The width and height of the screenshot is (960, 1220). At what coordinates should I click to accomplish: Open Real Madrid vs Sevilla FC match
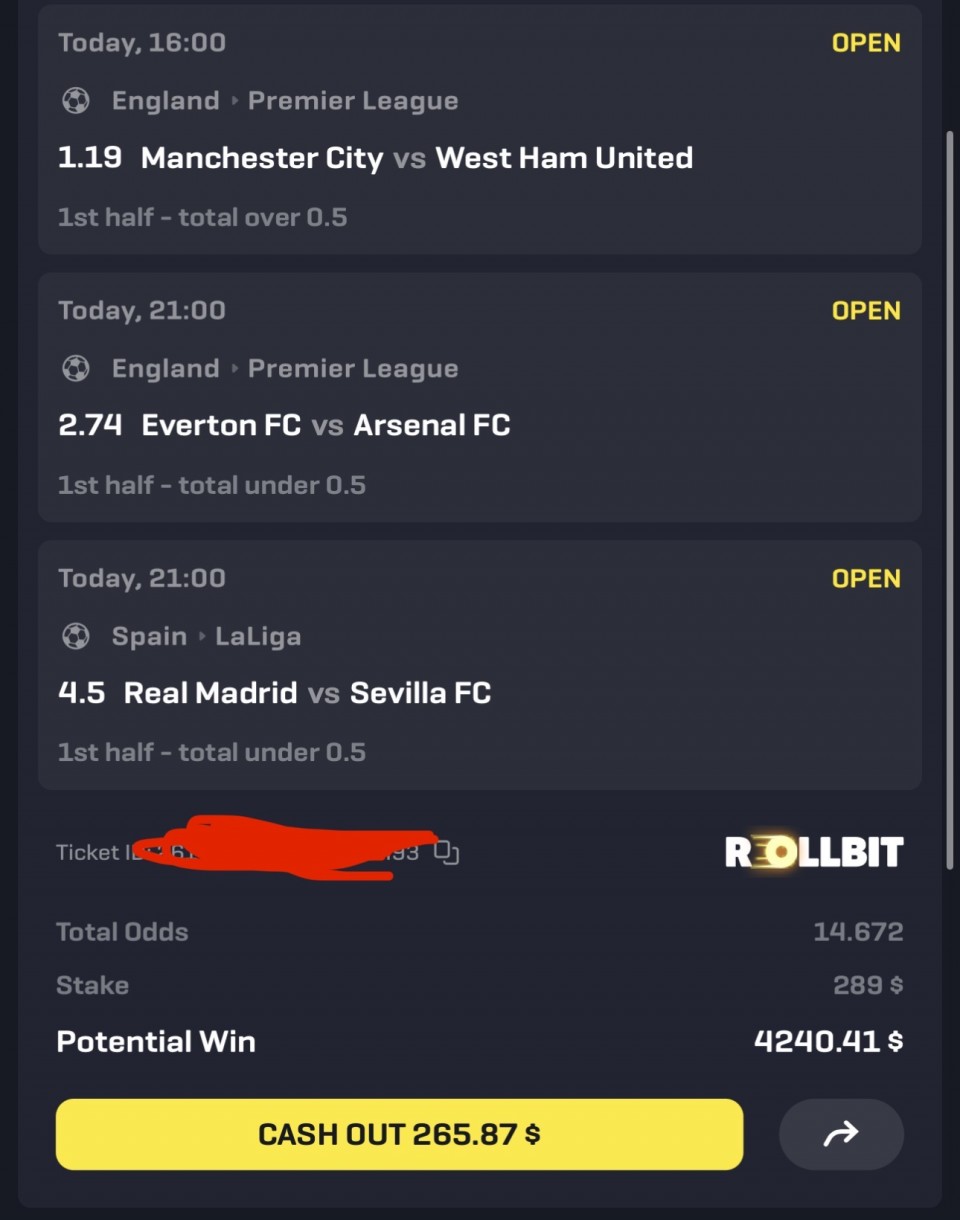tap(307, 694)
